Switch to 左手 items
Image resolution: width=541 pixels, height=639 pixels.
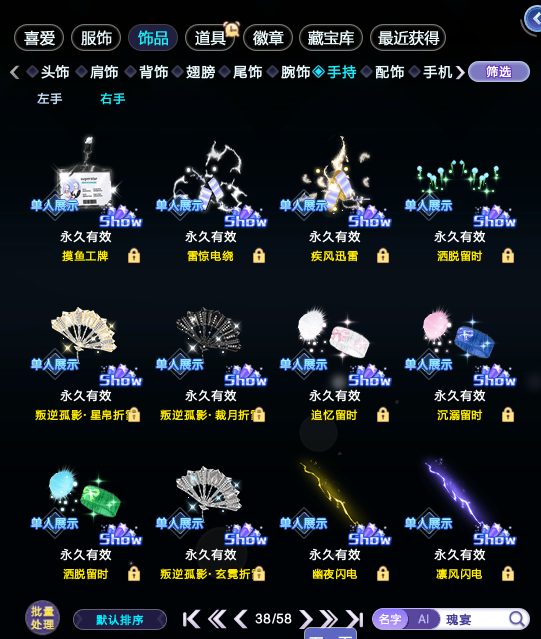[49, 99]
